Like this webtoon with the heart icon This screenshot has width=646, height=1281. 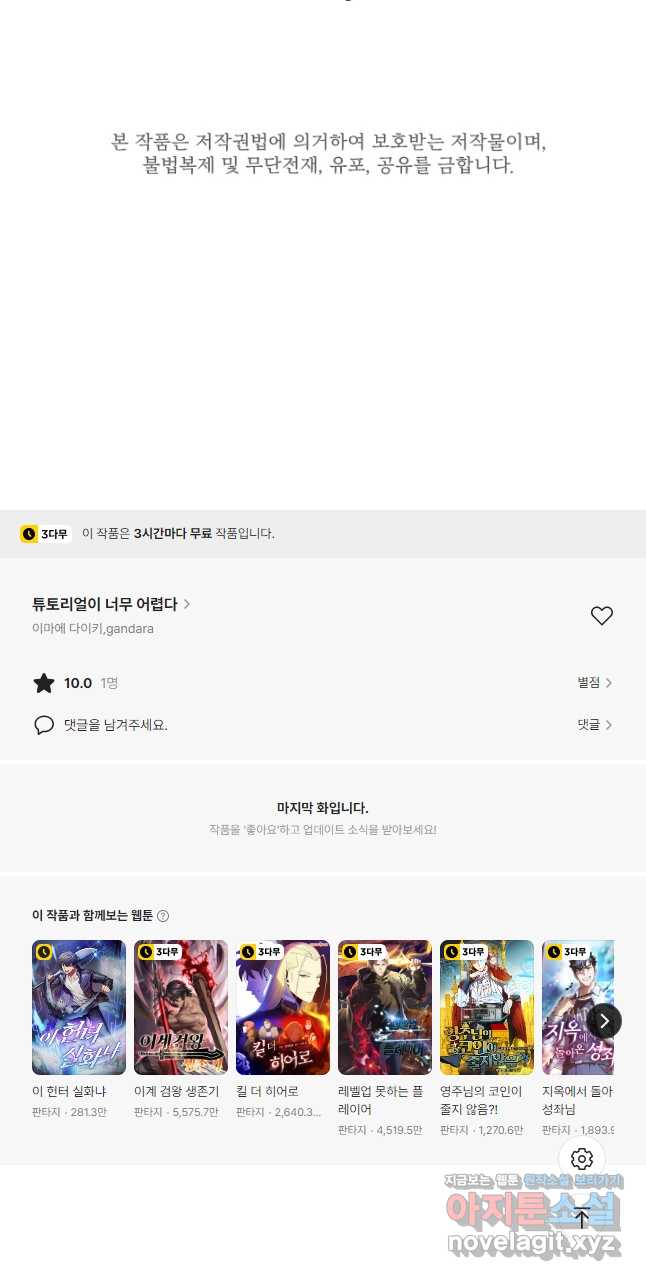click(x=601, y=616)
